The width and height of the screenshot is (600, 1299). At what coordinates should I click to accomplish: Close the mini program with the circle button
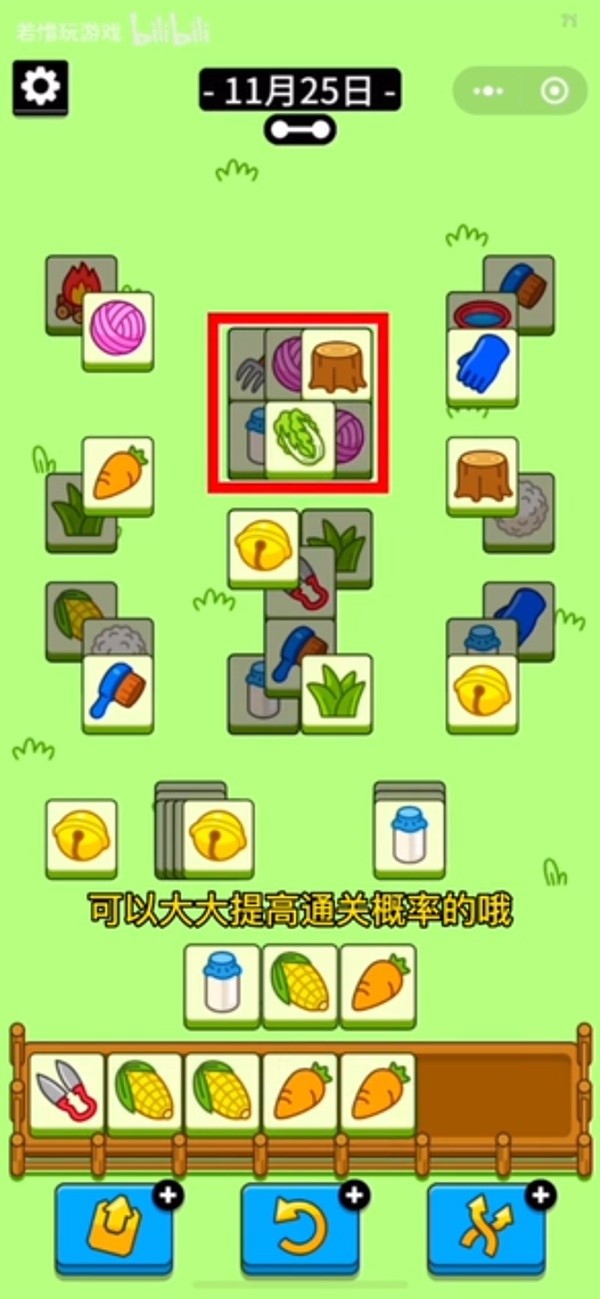coord(554,92)
